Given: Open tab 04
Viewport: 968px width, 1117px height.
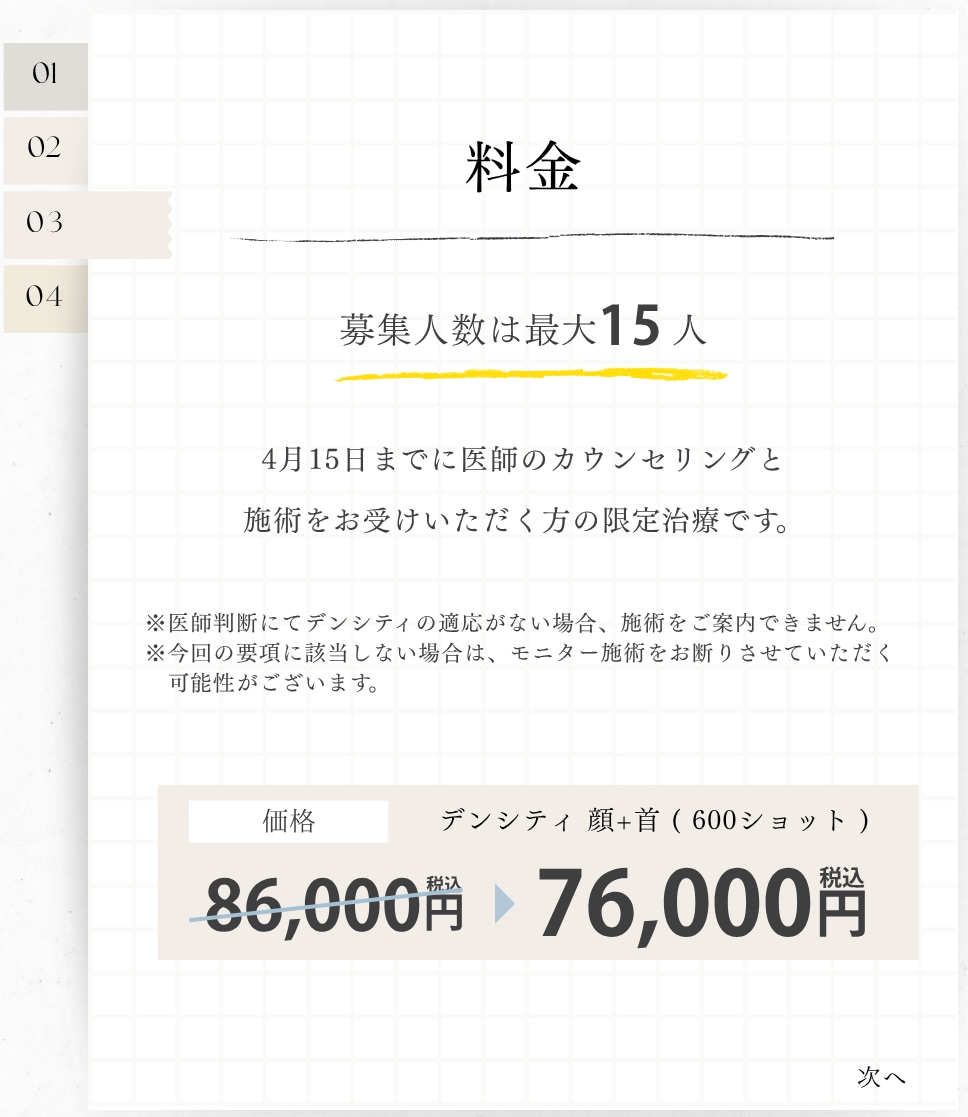Looking at the screenshot, I should tap(45, 298).
